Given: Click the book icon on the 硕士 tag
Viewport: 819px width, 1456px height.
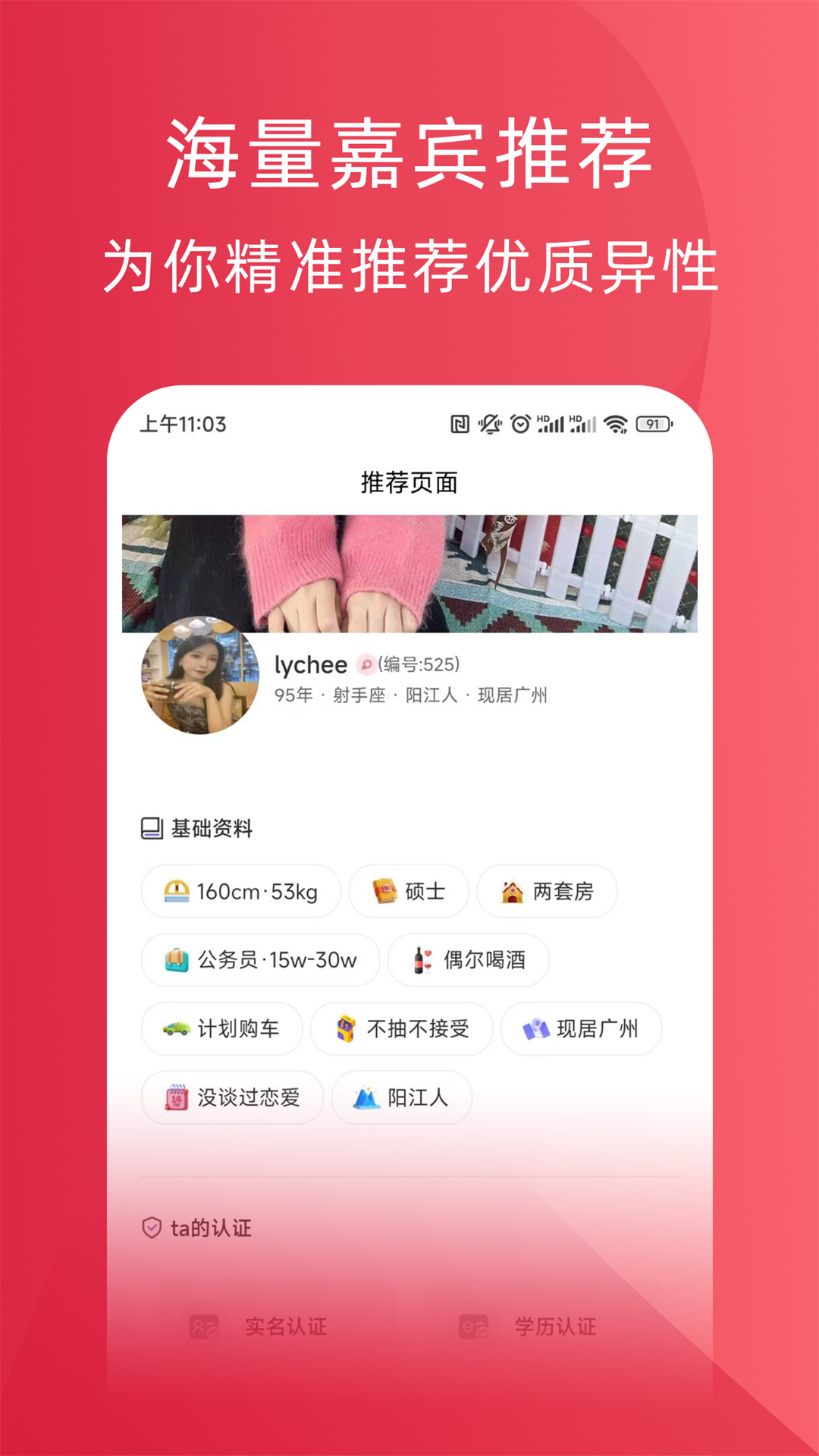Looking at the screenshot, I should pyautogui.click(x=385, y=892).
